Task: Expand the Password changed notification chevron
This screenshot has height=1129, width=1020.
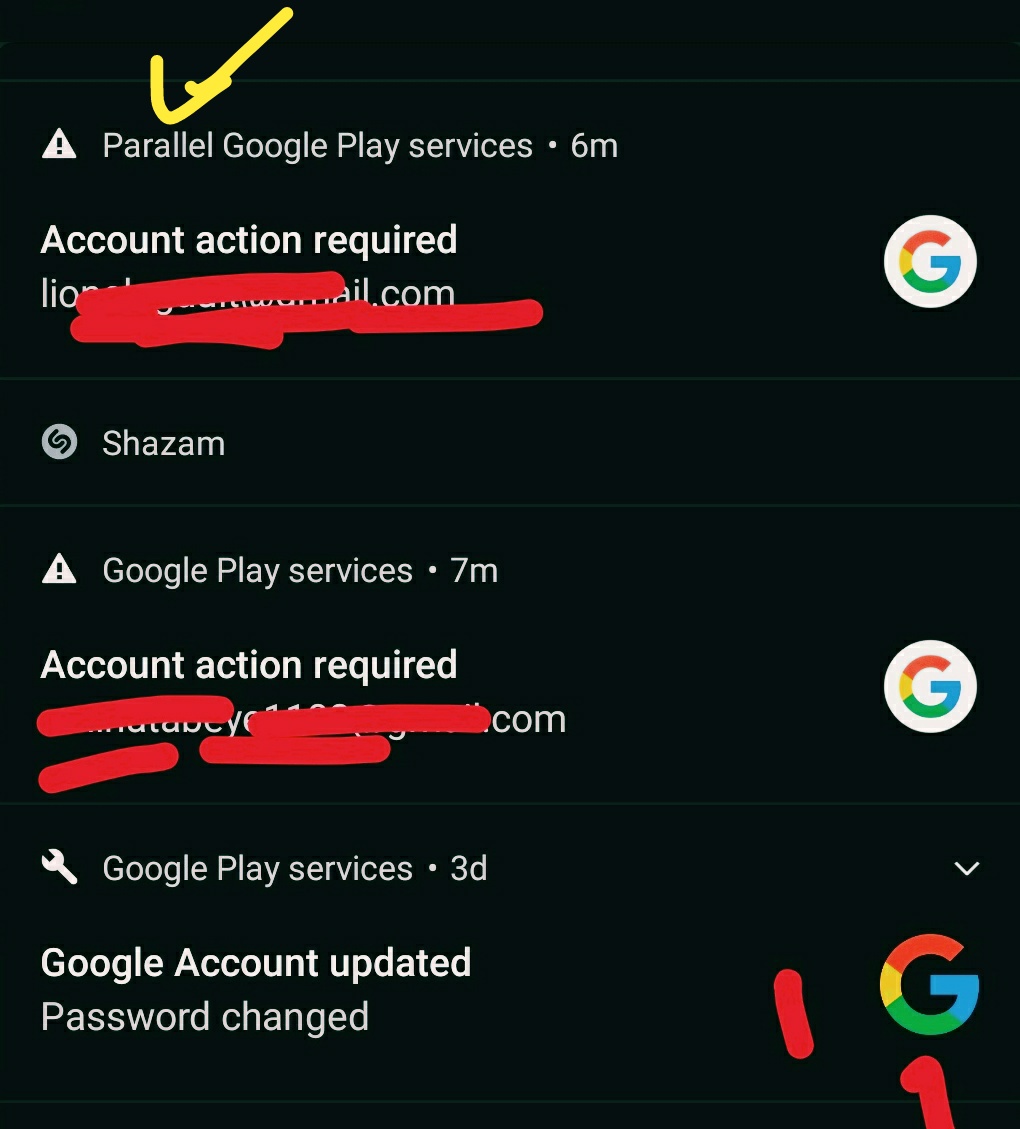Action: [966, 868]
